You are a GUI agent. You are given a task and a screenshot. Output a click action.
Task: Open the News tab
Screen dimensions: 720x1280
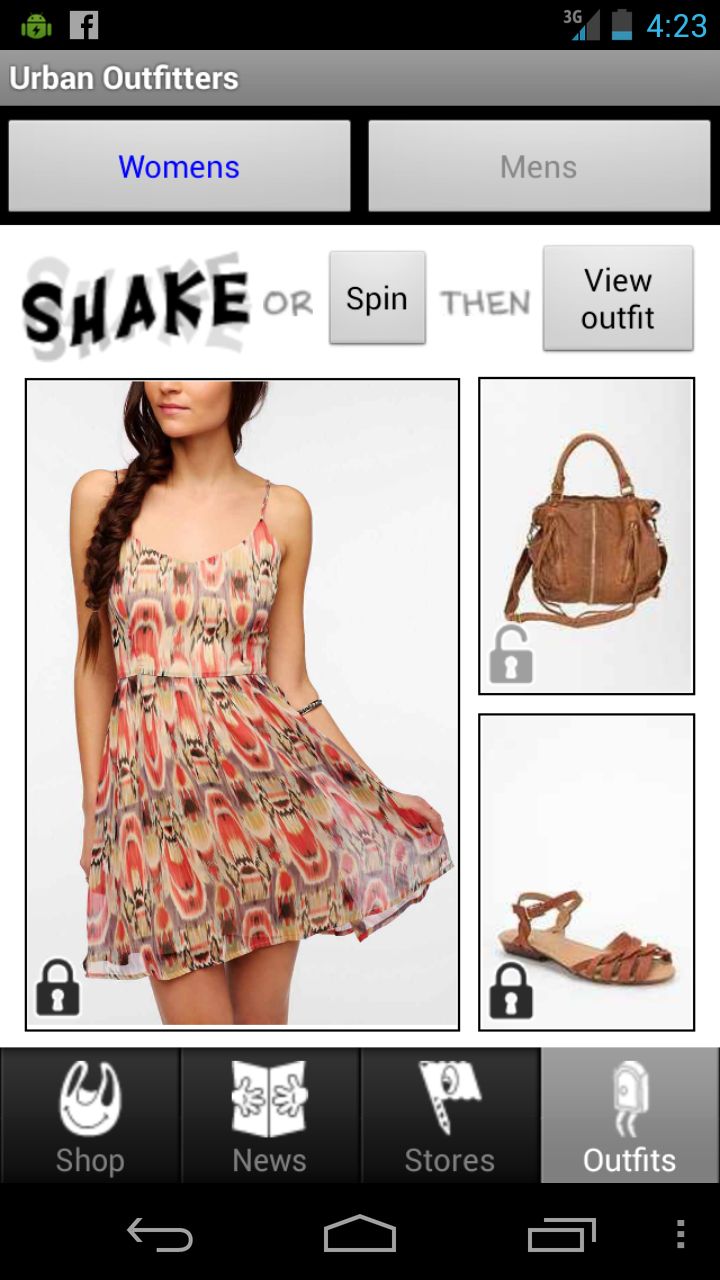coord(270,1116)
